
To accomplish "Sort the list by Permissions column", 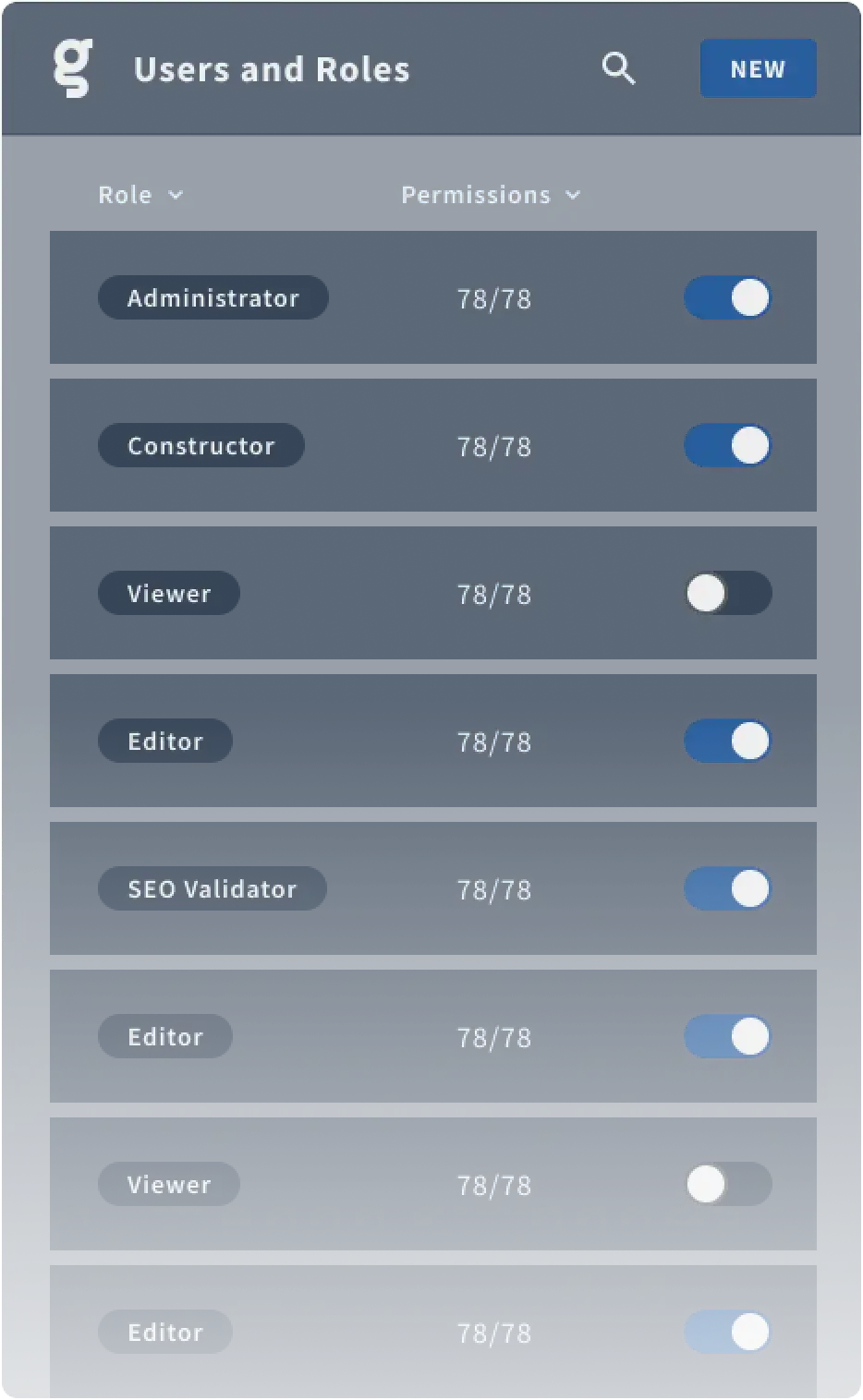I will [x=490, y=195].
